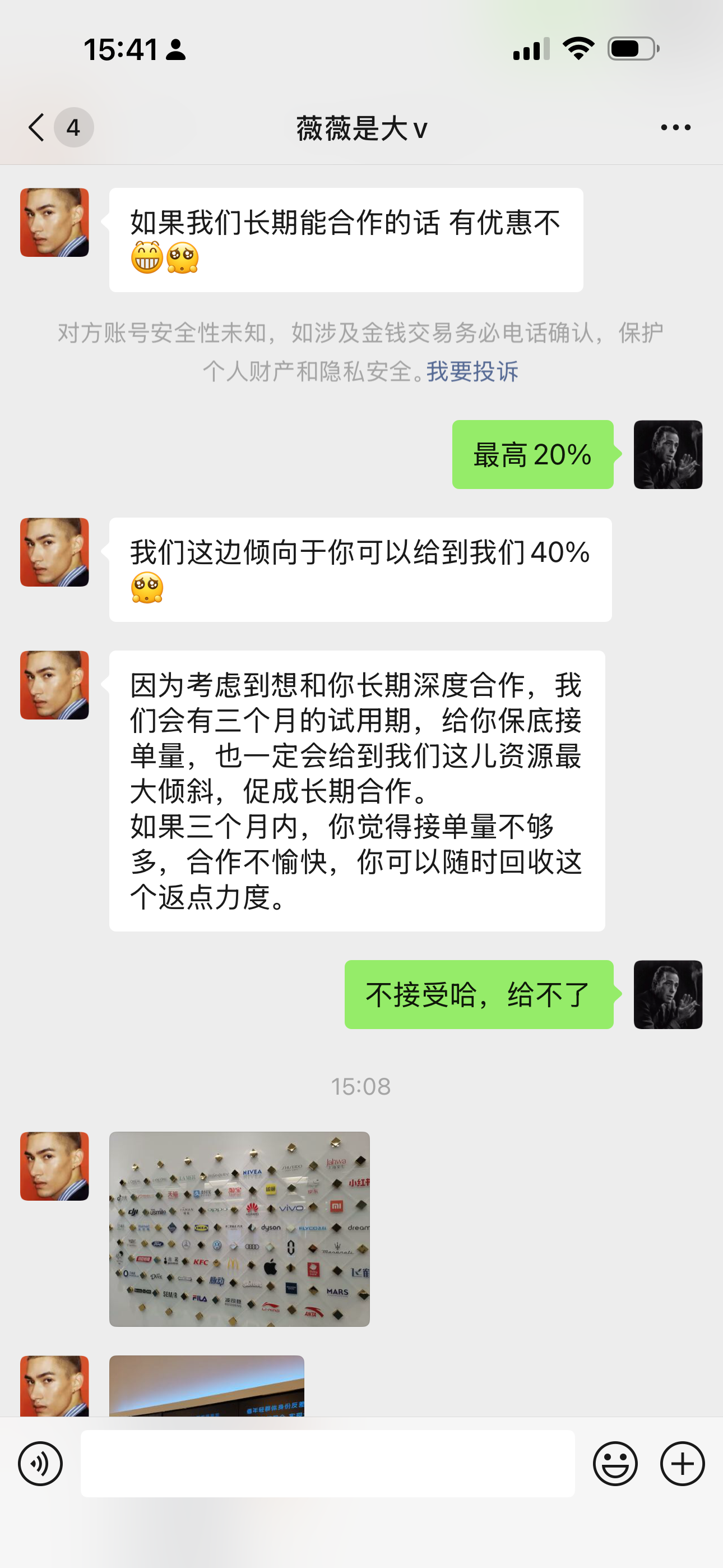
Task: Open the partially visible ceiling photo
Action: pos(207,1385)
